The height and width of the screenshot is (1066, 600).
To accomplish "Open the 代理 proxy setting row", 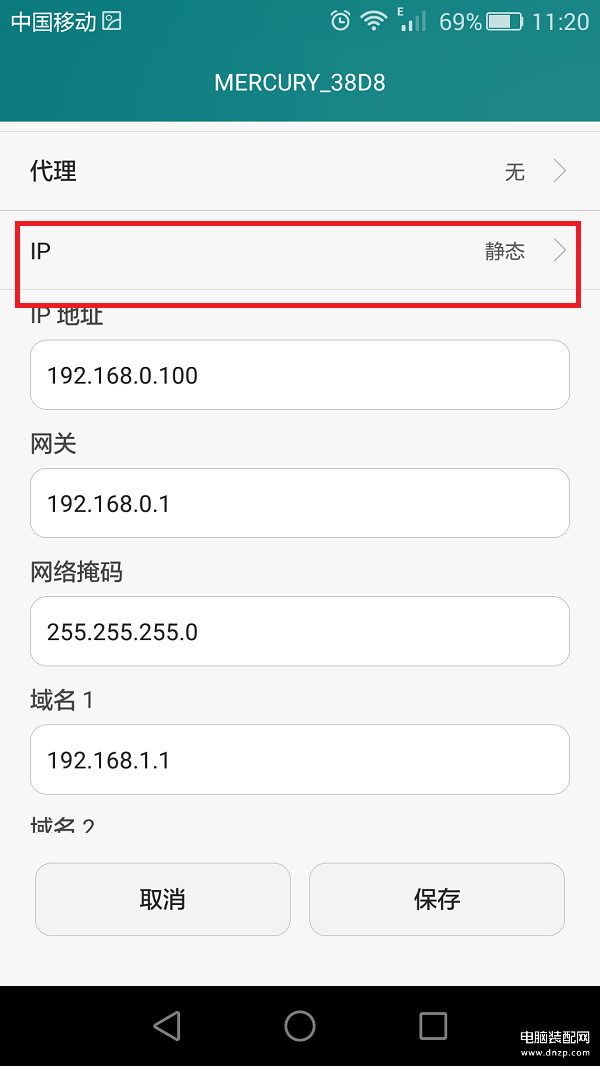I will tap(300, 171).
